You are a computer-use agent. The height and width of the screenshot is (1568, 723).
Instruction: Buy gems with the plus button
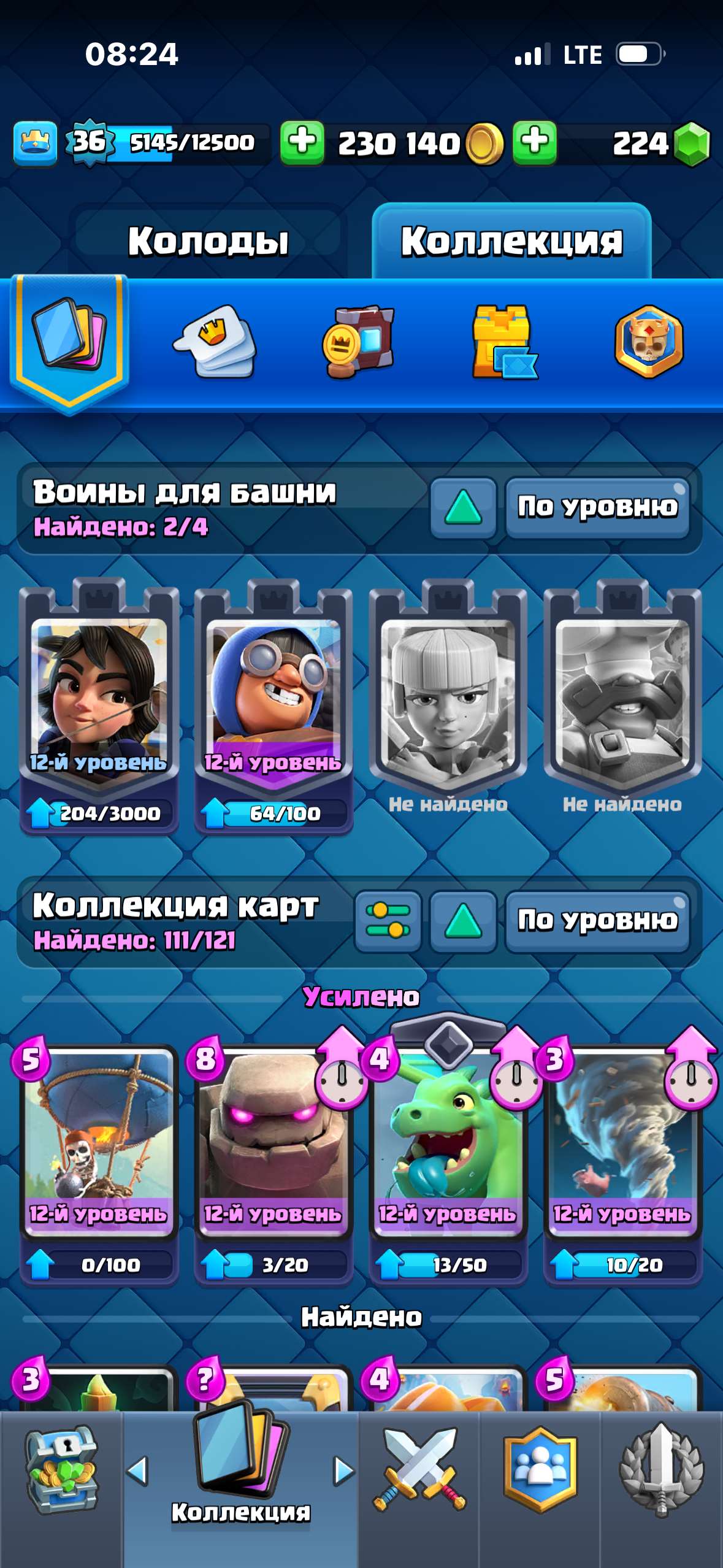[x=535, y=142]
